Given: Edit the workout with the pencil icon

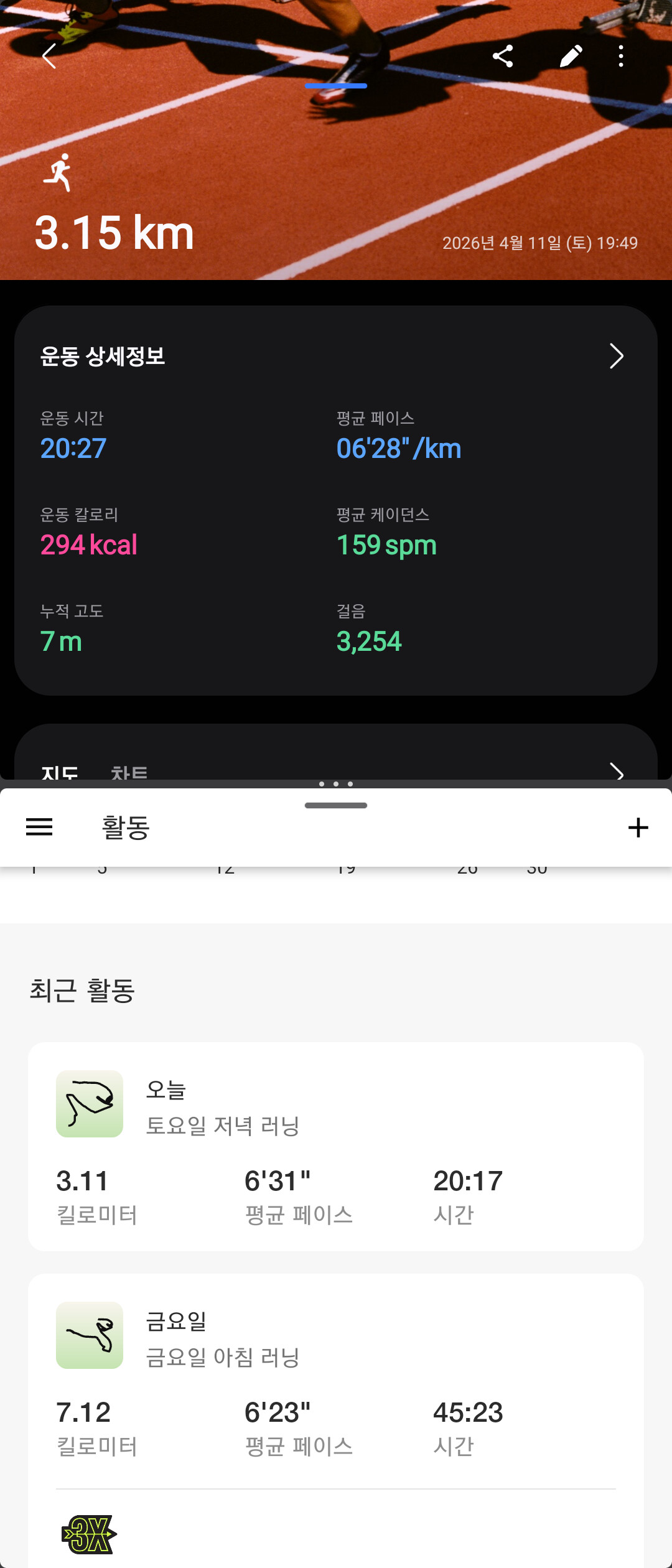Looking at the screenshot, I should (x=571, y=56).
